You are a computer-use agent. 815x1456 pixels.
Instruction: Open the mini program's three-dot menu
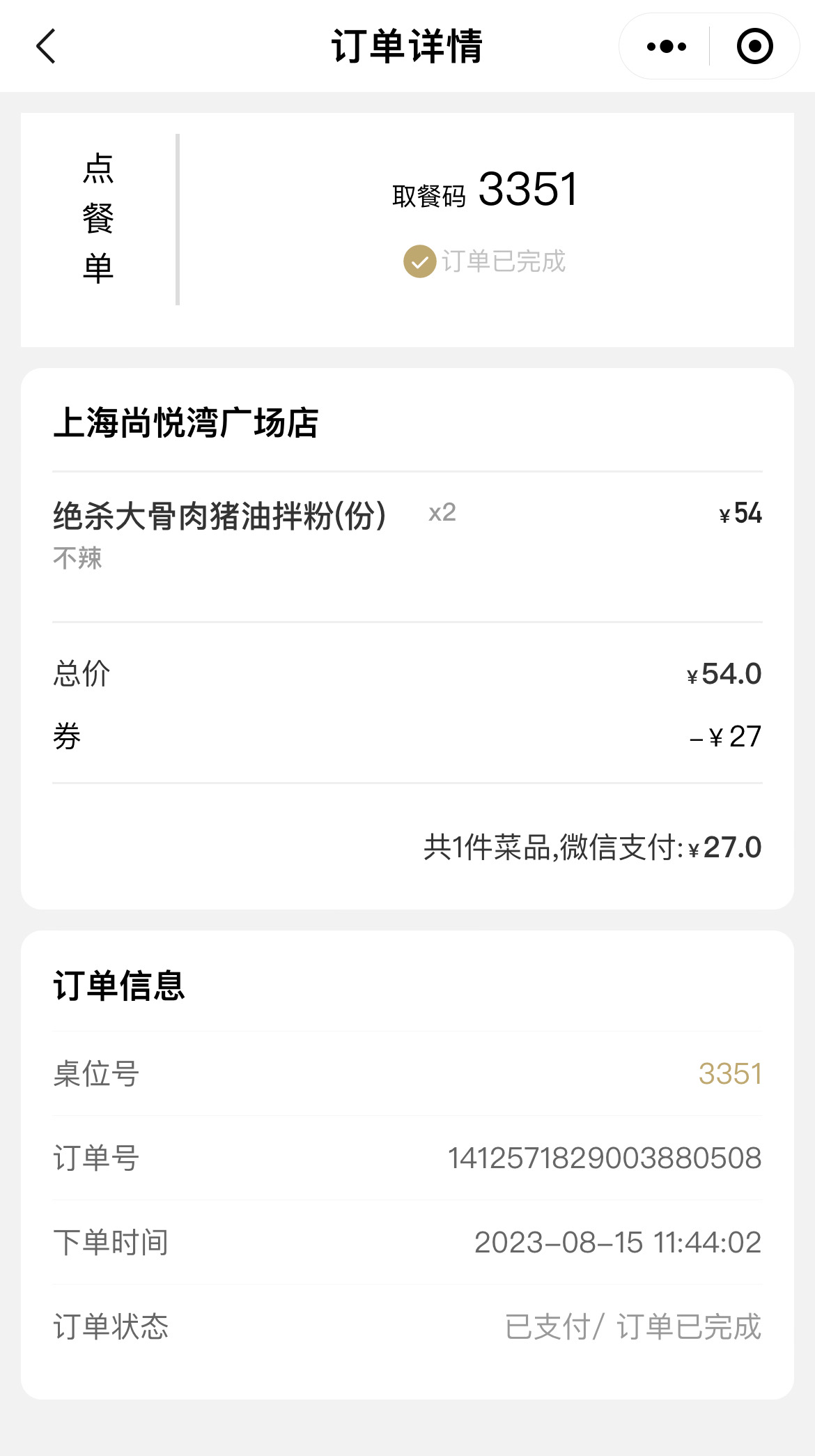(666, 47)
